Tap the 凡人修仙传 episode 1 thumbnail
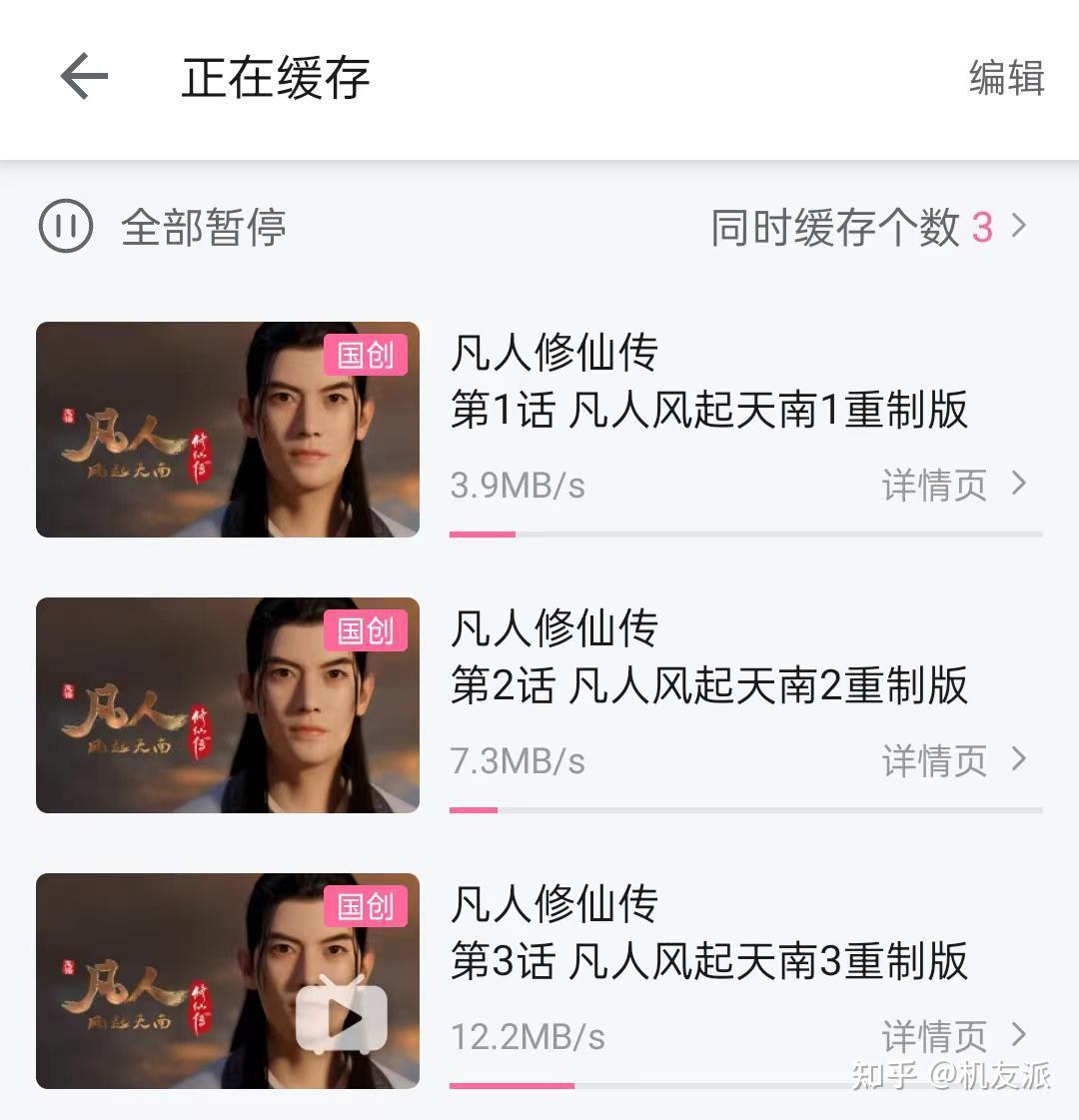 (225, 430)
